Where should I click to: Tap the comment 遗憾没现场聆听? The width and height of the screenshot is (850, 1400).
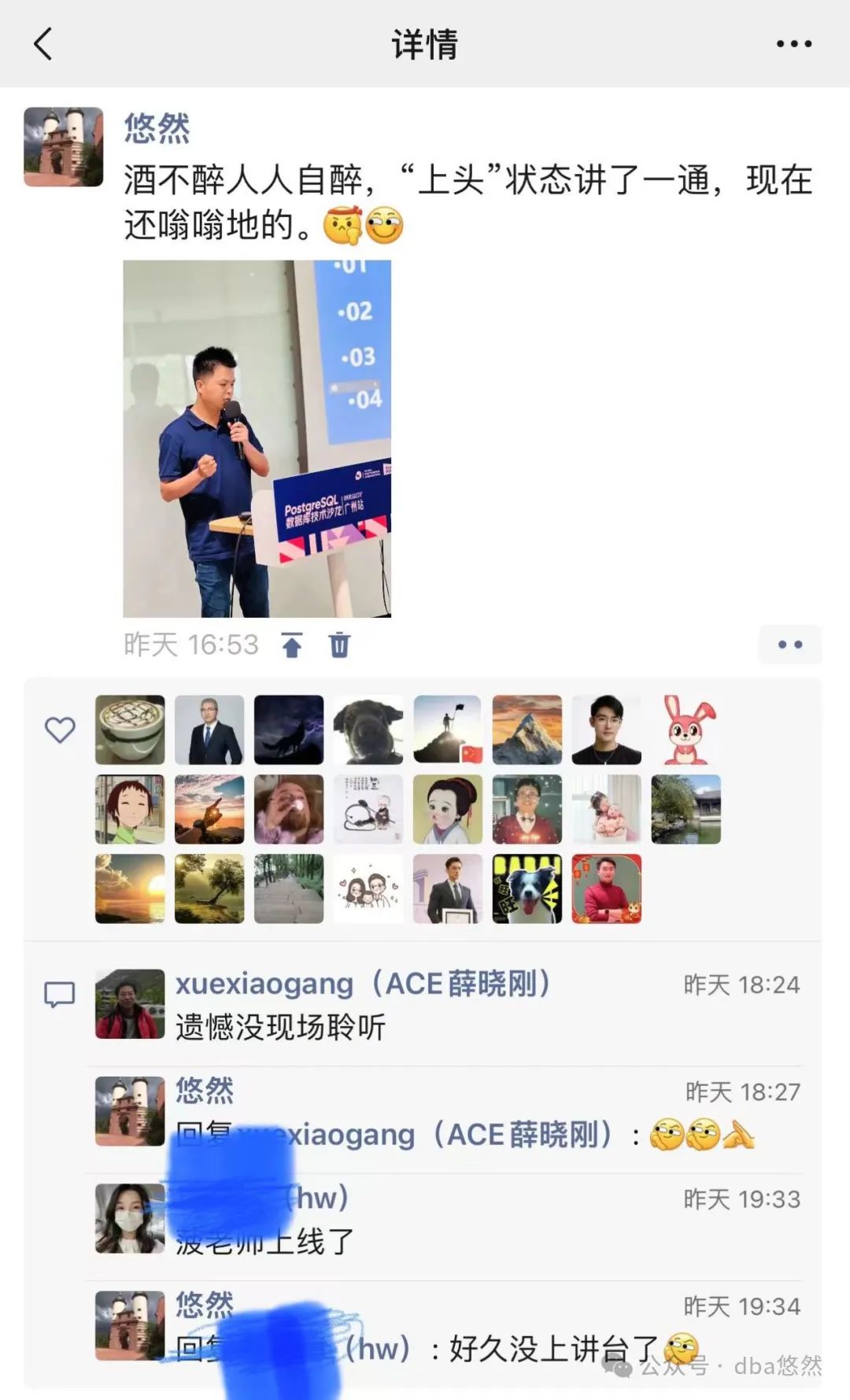(x=280, y=1027)
